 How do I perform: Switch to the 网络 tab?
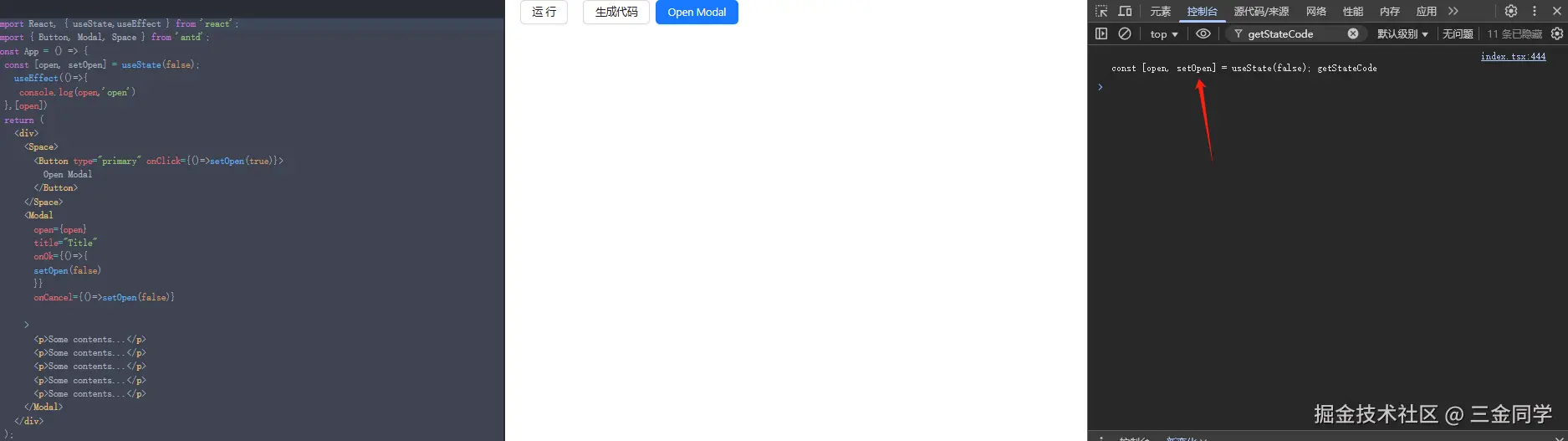click(x=1316, y=11)
